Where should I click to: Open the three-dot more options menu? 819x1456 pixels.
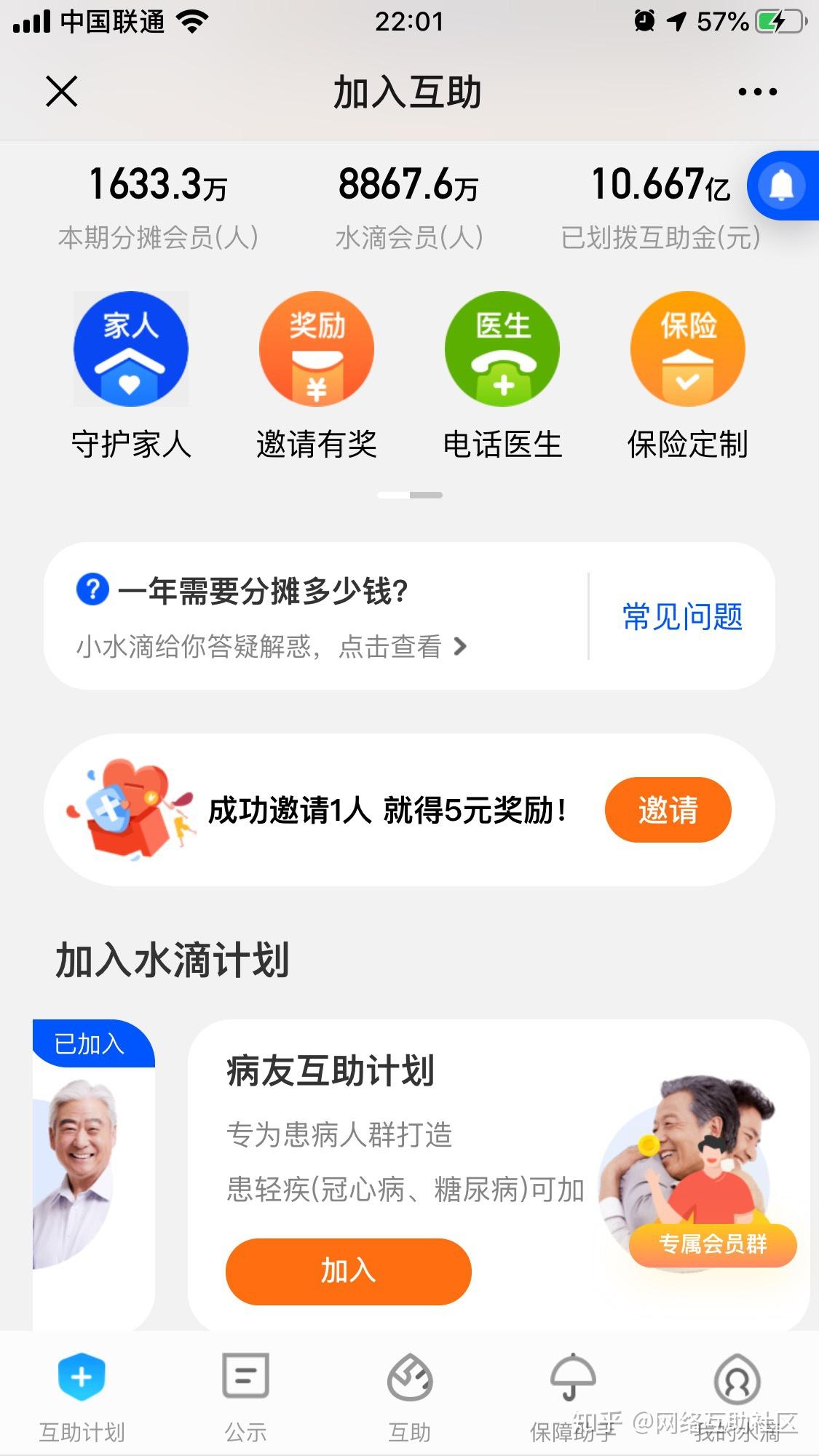[757, 92]
